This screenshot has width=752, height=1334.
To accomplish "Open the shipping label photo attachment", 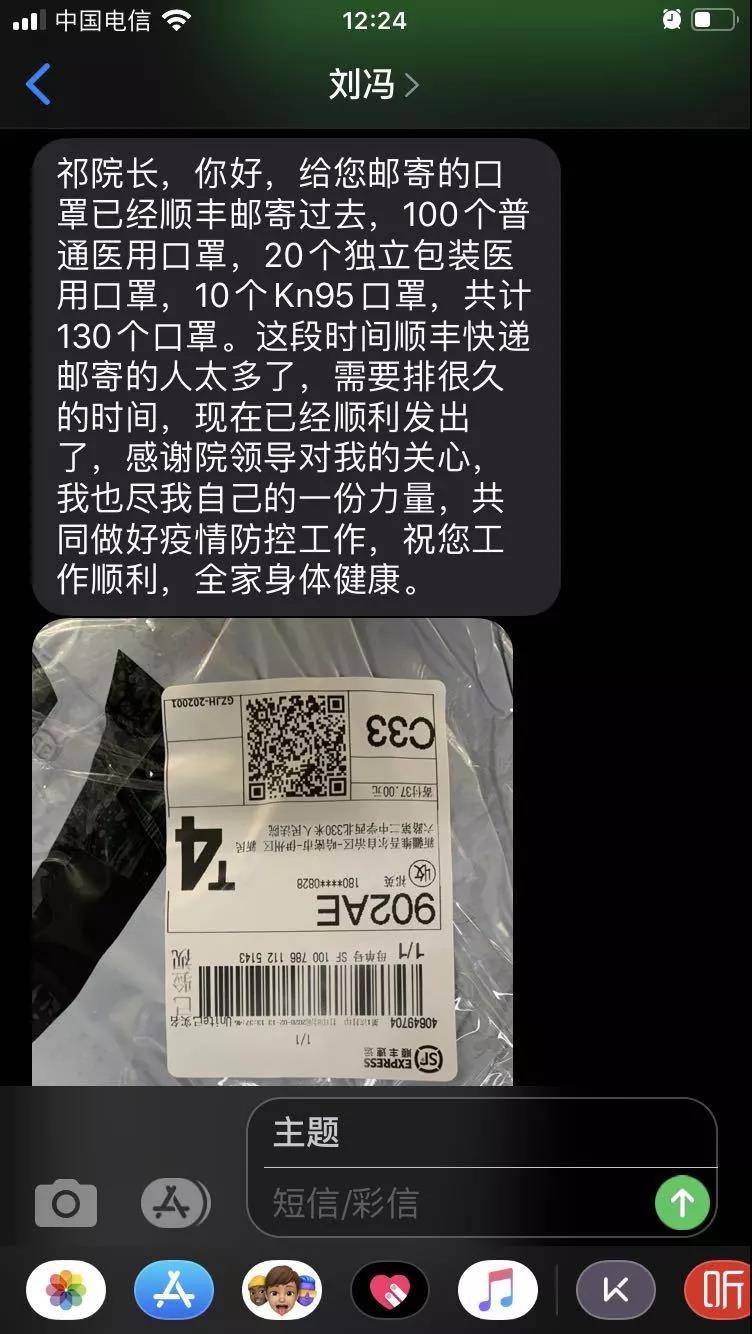I will tap(272, 852).
